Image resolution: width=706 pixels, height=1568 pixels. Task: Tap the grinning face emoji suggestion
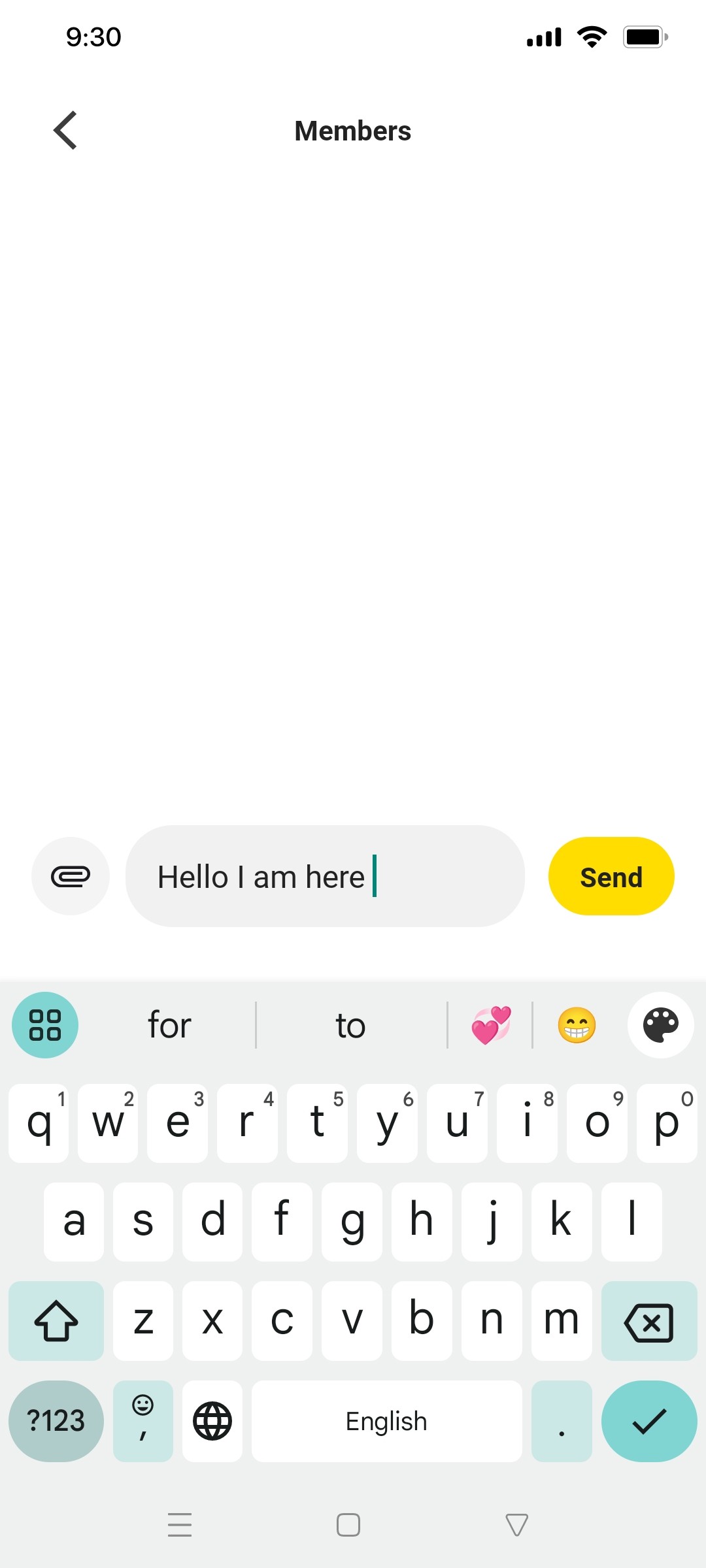click(x=576, y=1024)
